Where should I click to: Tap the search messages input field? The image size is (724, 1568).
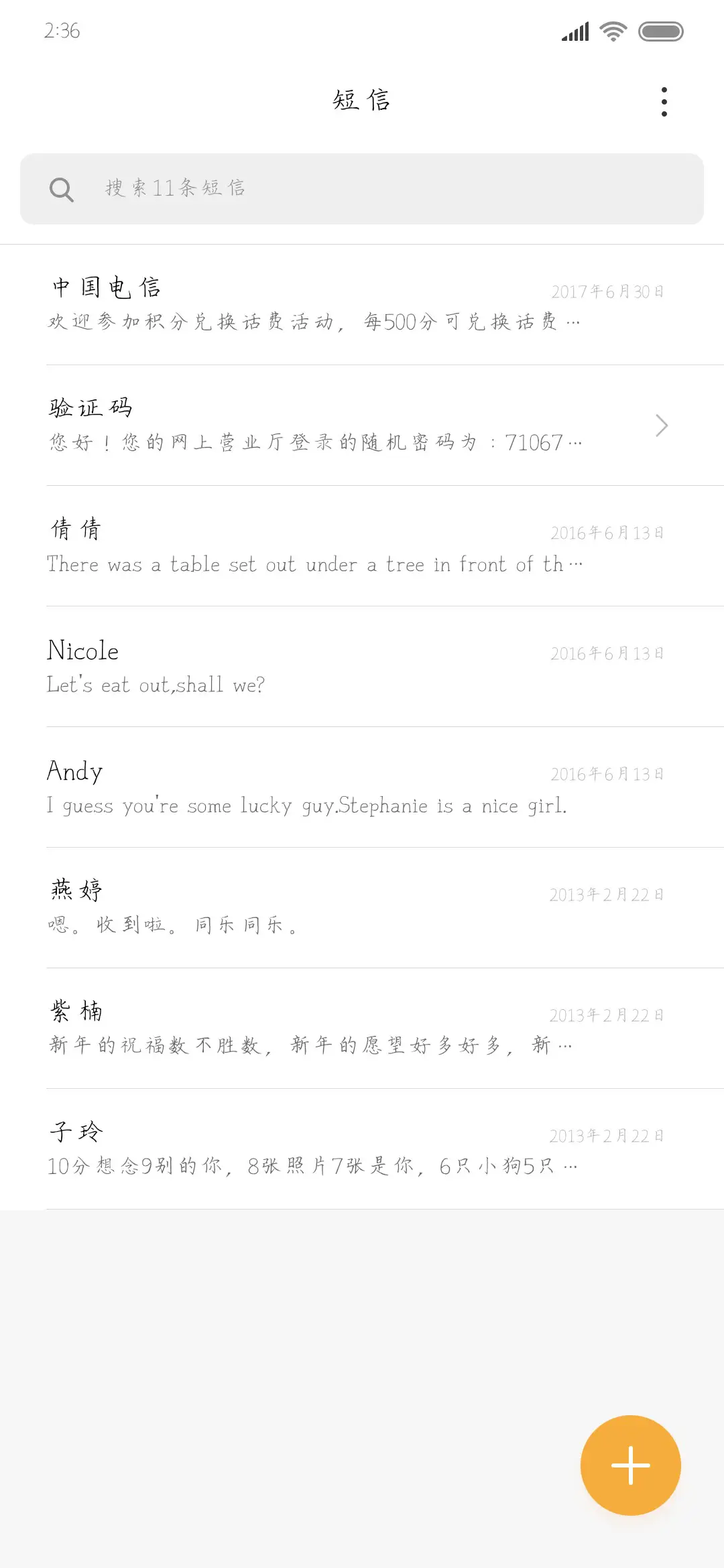(362, 189)
